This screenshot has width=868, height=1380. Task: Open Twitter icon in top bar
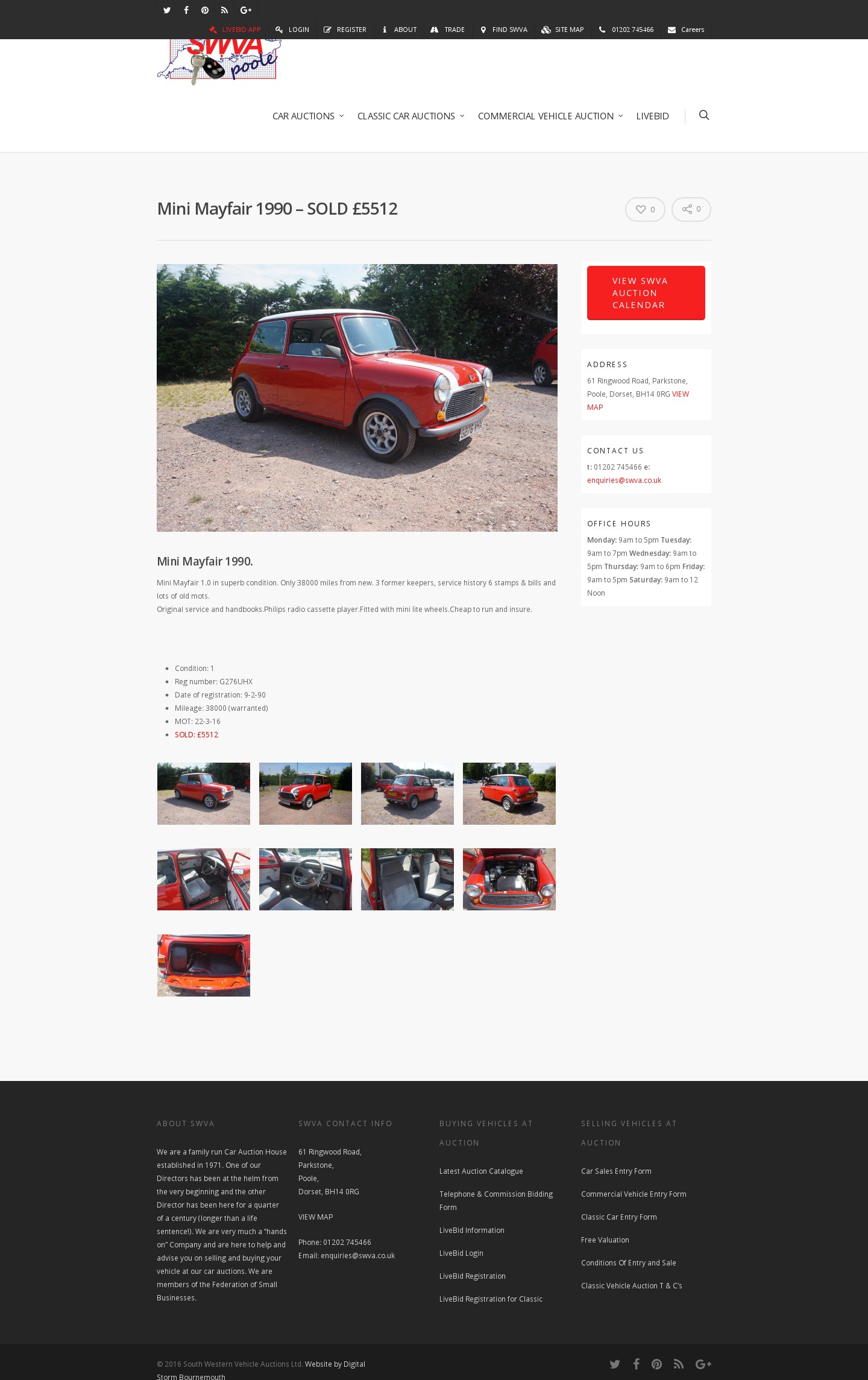tap(167, 10)
